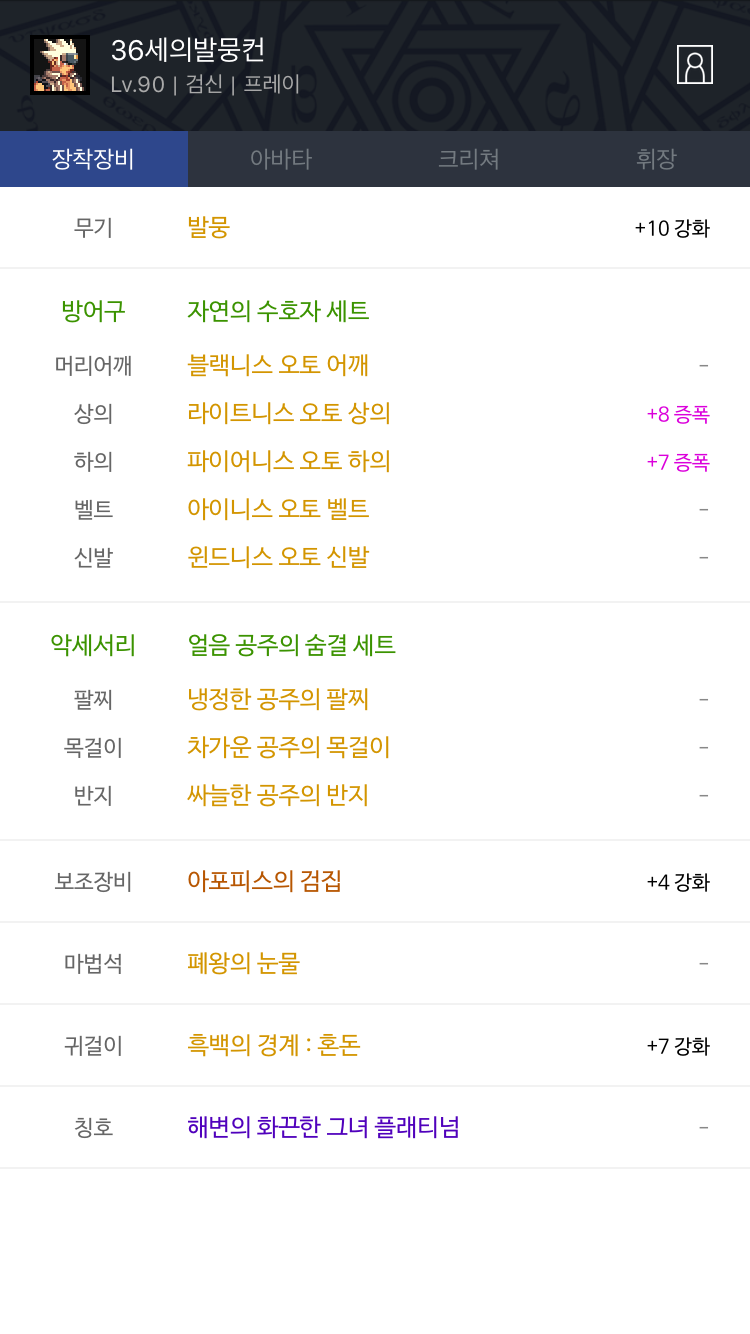Image resolution: width=750 pixels, height=1334 pixels.
Task: Switch to the 아바타 tab
Action: pyautogui.click(x=281, y=159)
